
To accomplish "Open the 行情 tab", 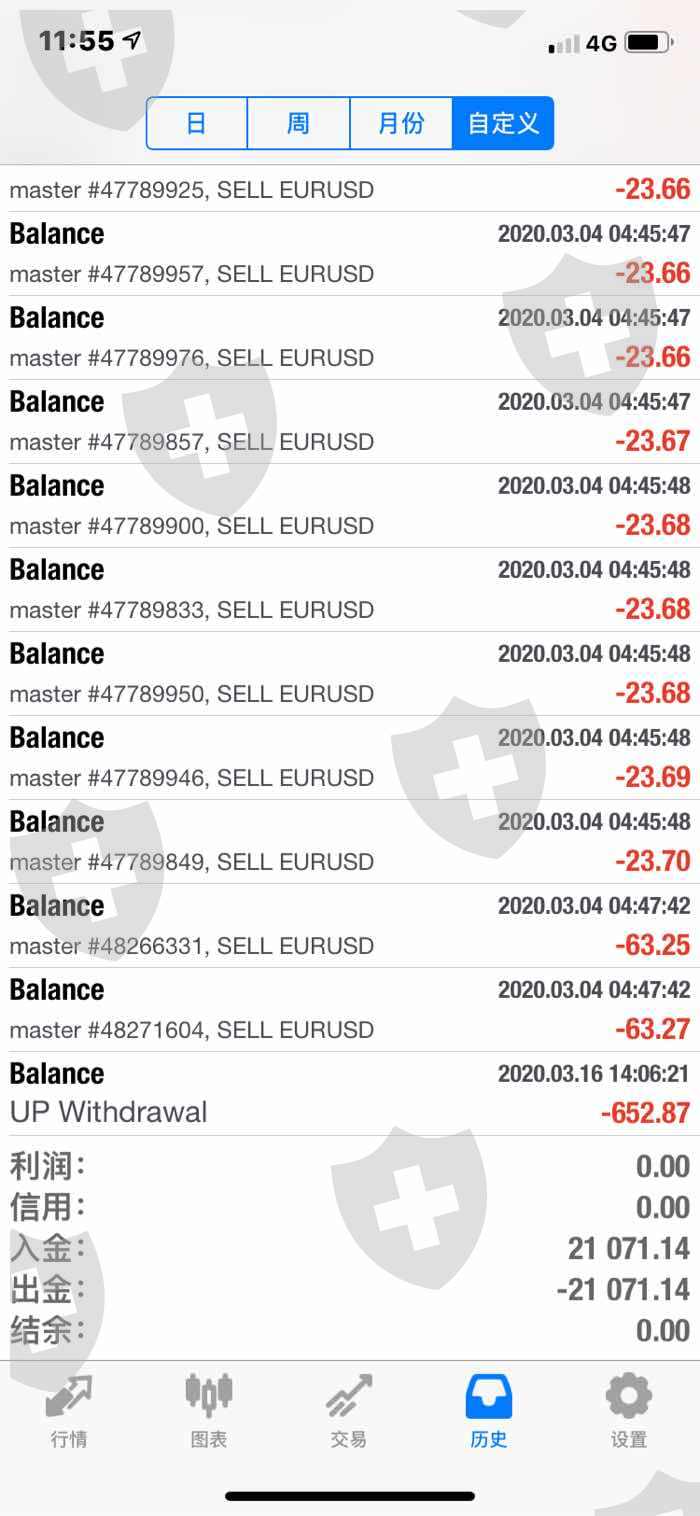I will (x=69, y=1411).
